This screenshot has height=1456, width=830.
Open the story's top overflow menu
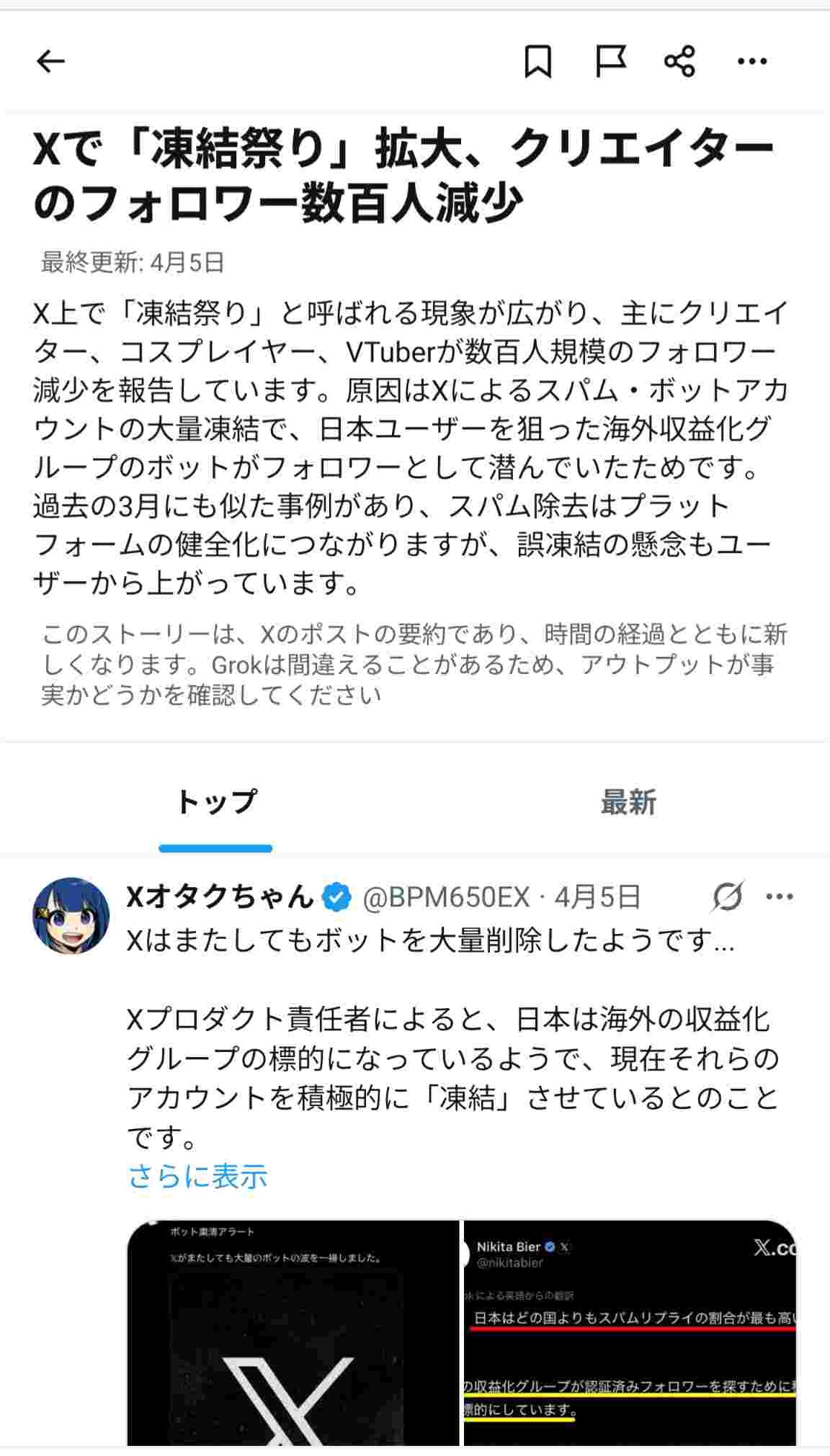[x=752, y=61]
